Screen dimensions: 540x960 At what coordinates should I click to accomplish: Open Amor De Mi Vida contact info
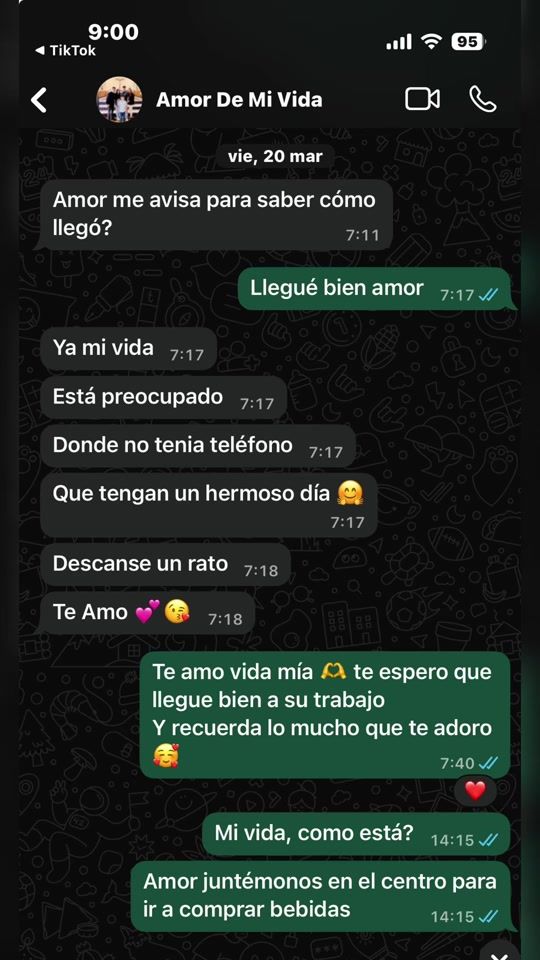239,100
